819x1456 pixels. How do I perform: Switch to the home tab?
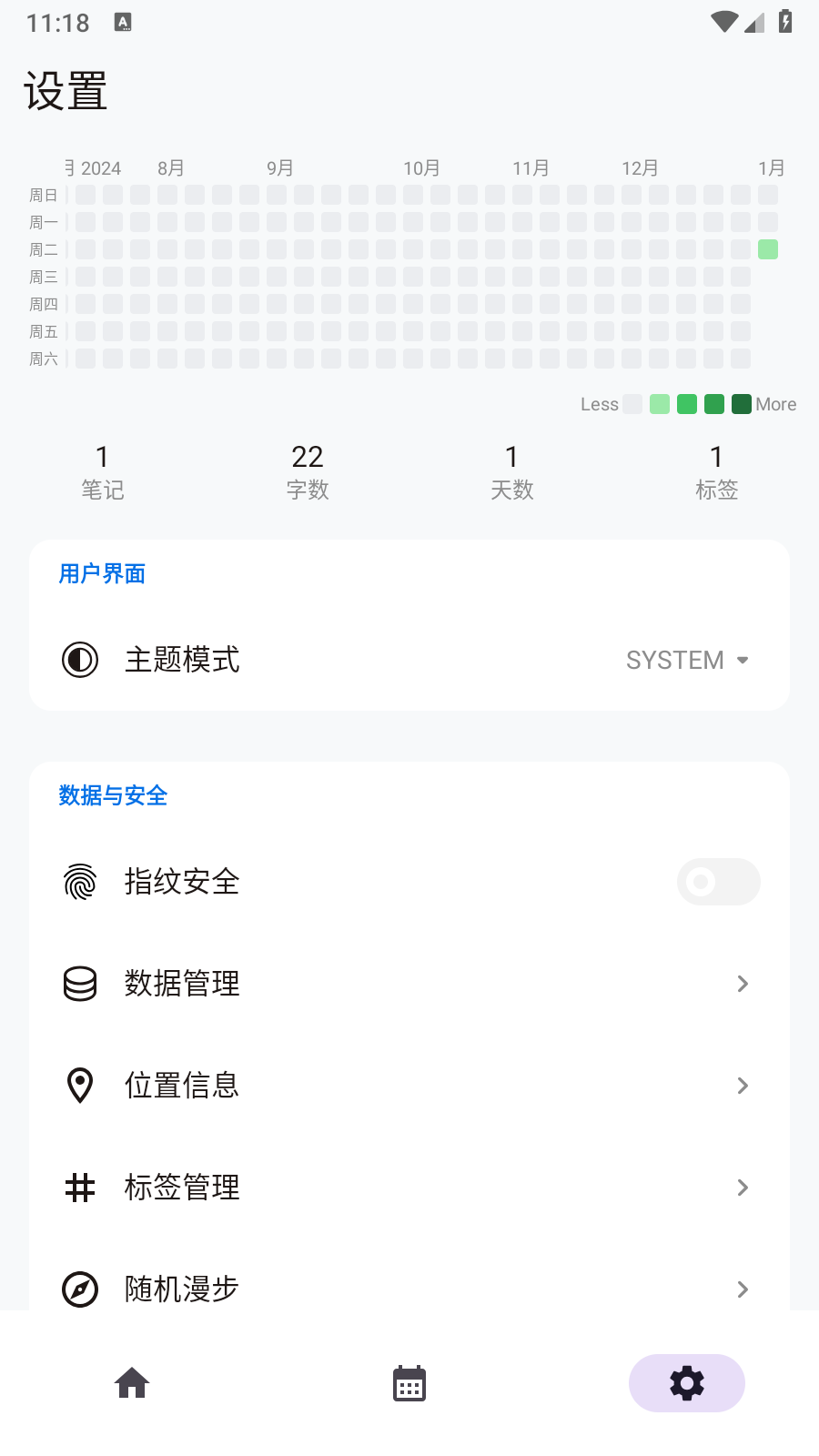[132, 1383]
